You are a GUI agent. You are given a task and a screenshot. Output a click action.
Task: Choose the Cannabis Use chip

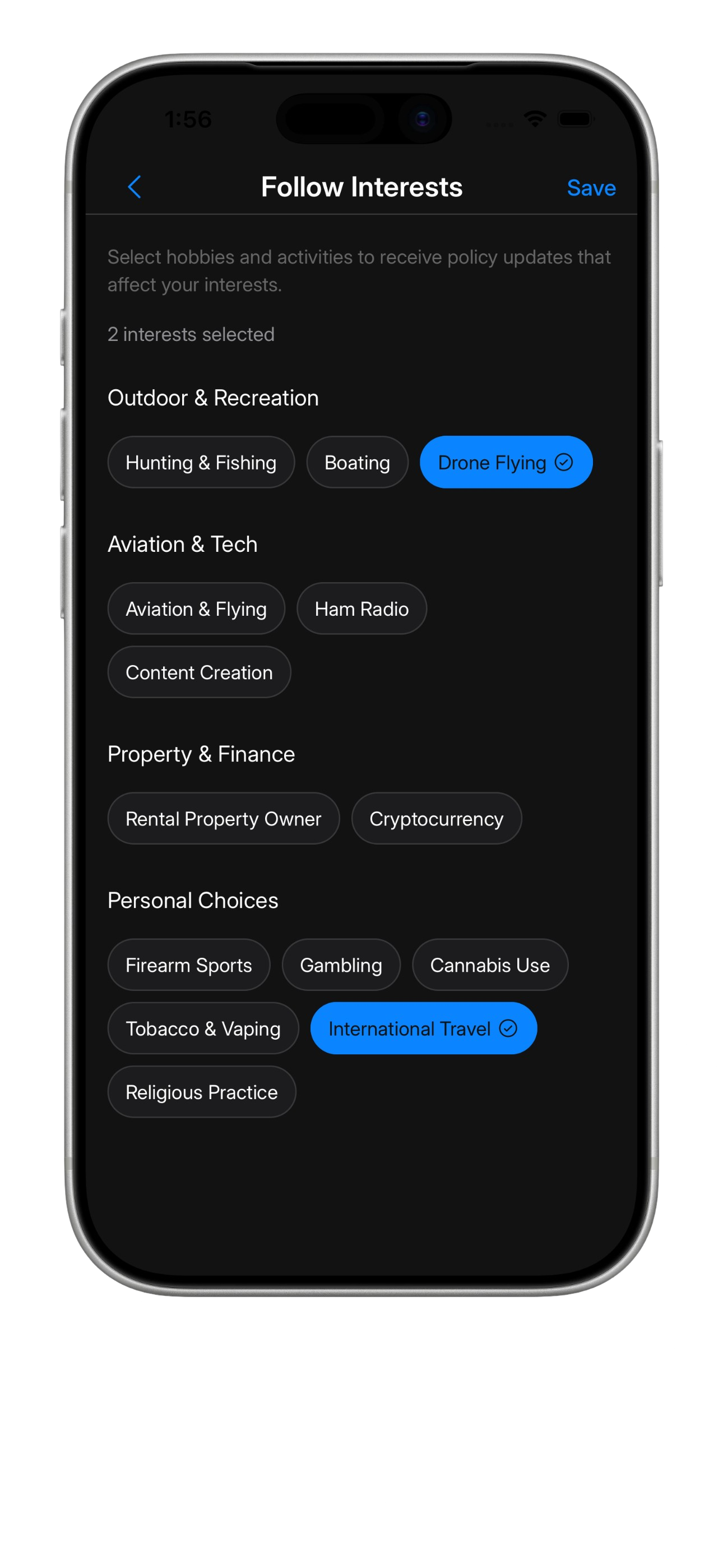(x=489, y=965)
